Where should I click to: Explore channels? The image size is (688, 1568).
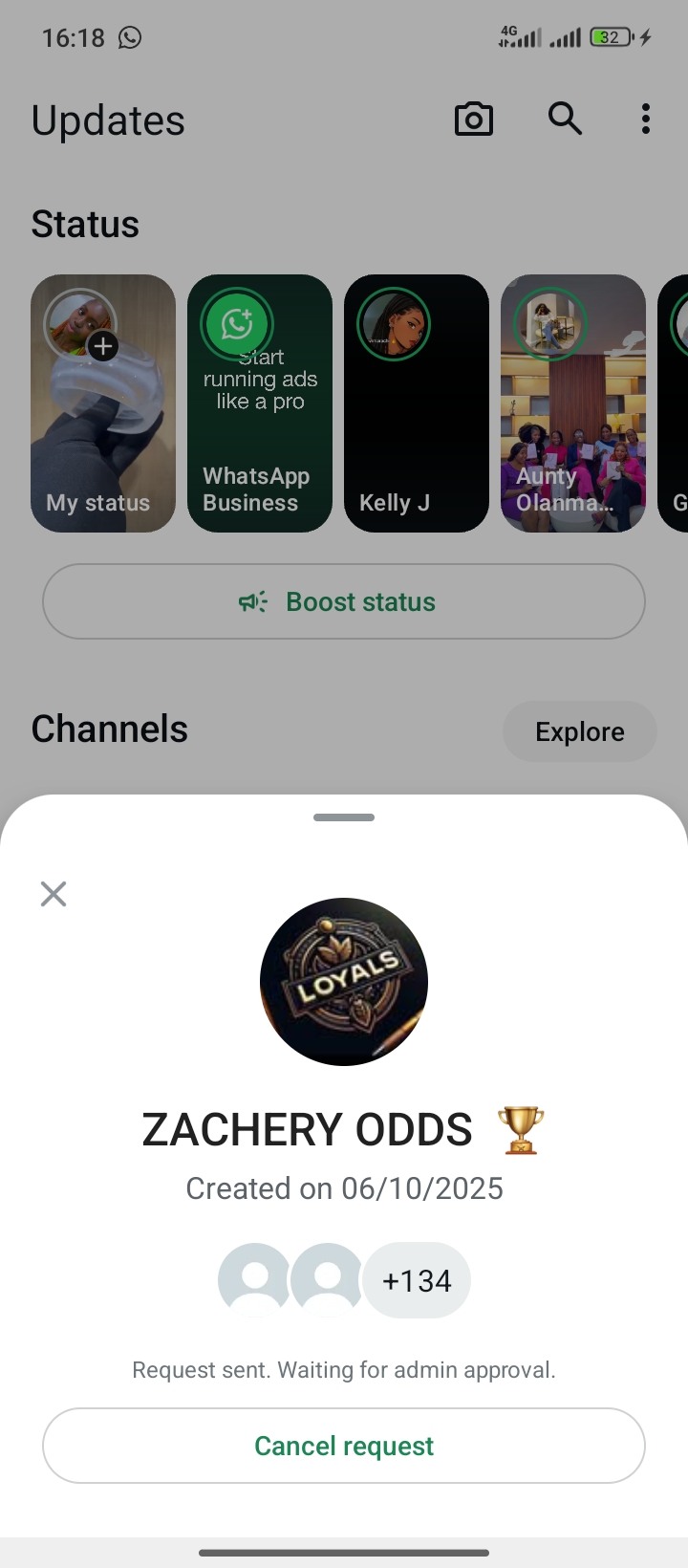point(579,731)
